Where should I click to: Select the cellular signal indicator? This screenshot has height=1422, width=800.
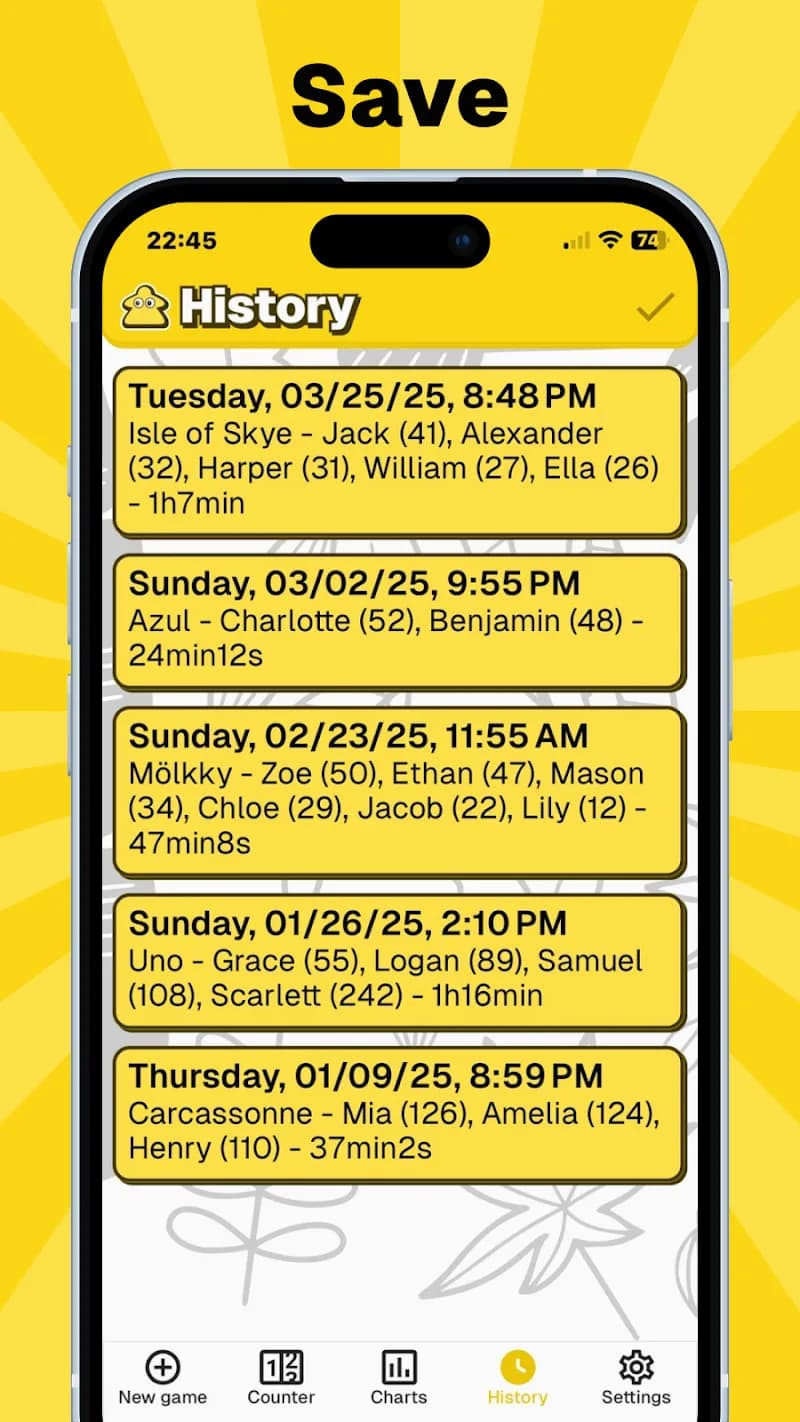[x=577, y=241]
